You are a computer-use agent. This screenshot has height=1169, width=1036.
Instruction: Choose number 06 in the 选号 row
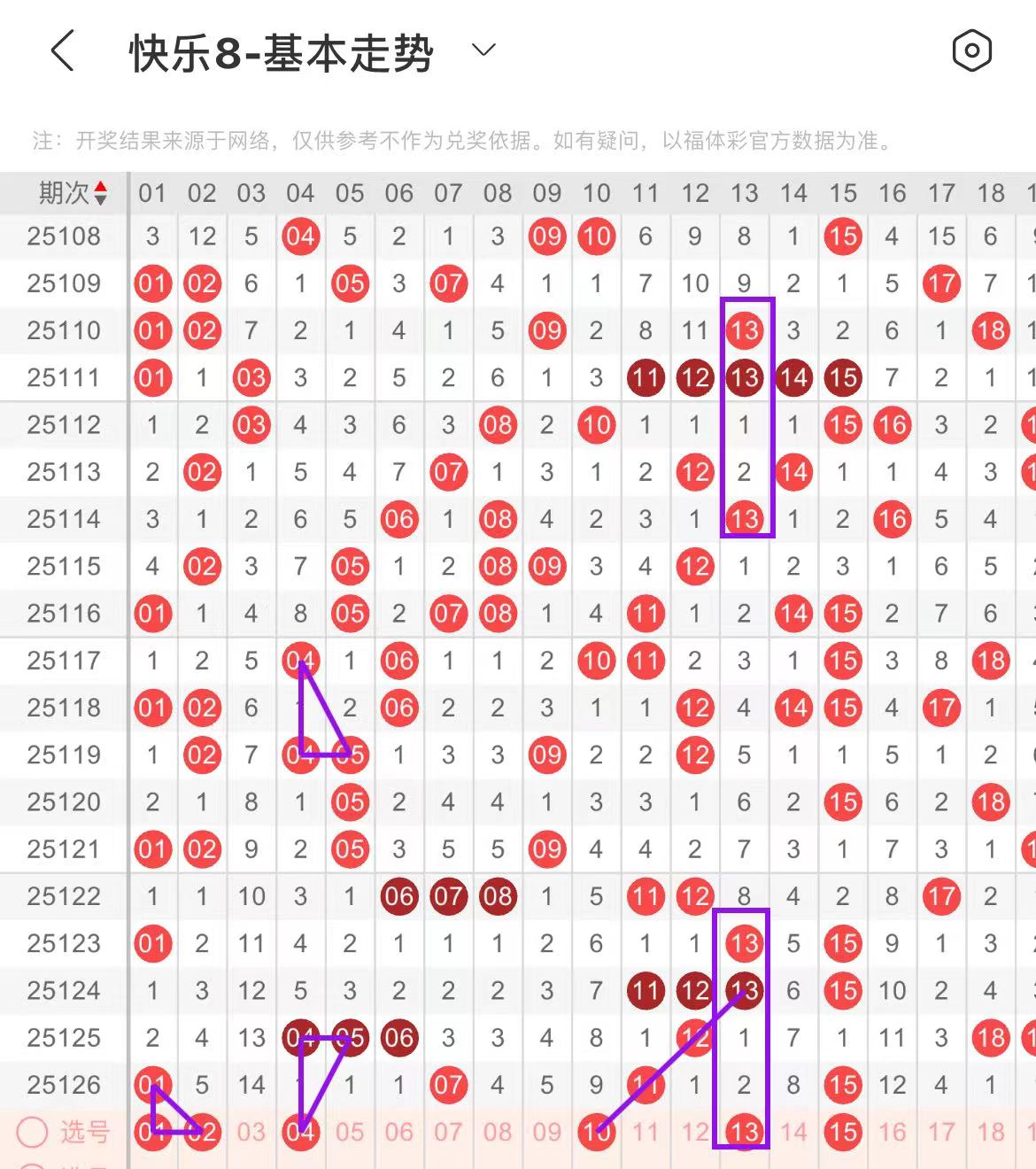[399, 1132]
